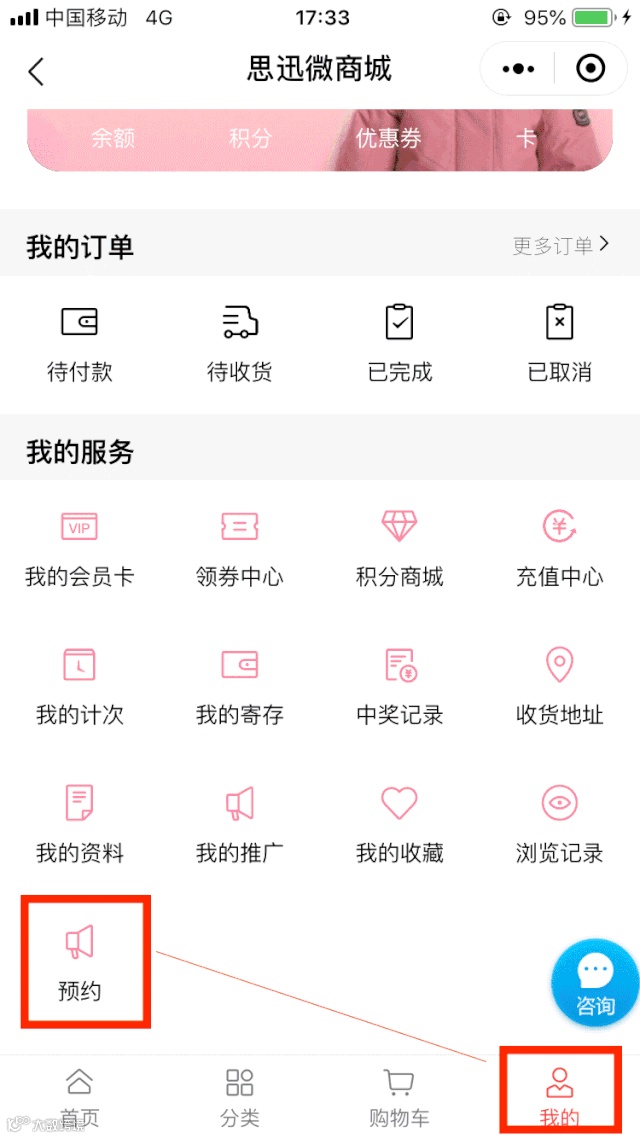Close the mini program with the circle button

(x=591, y=69)
